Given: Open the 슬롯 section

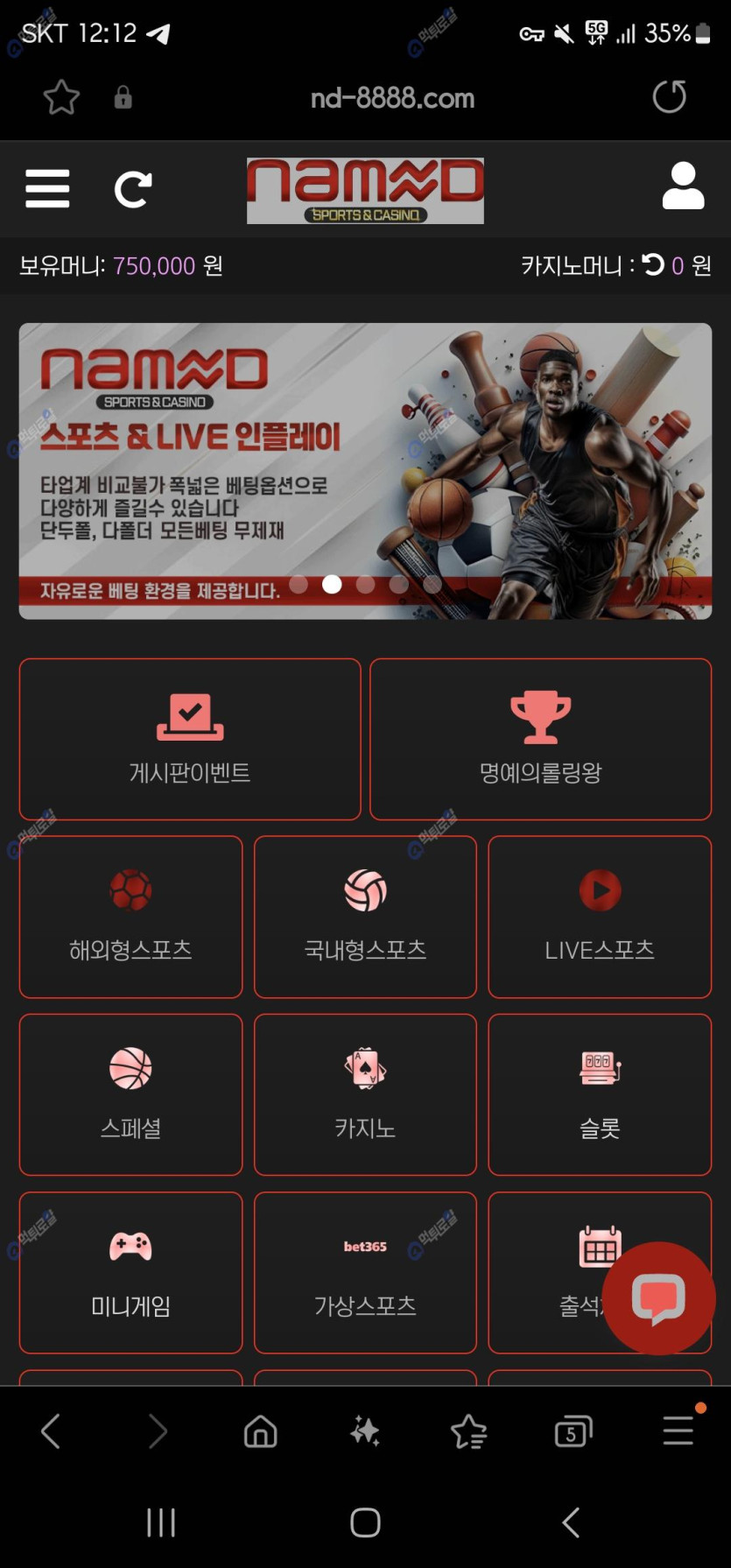Looking at the screenshot, I should pos(600,1094).
